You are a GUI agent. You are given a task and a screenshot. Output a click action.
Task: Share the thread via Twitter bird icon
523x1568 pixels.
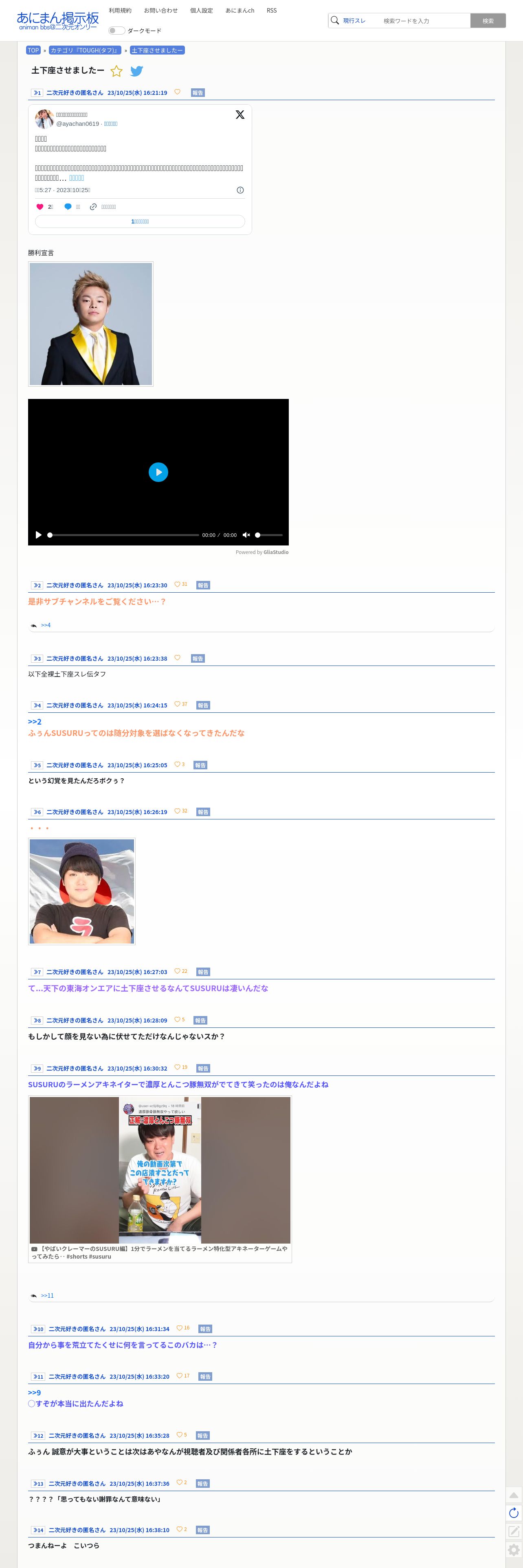tap(137, 71)
